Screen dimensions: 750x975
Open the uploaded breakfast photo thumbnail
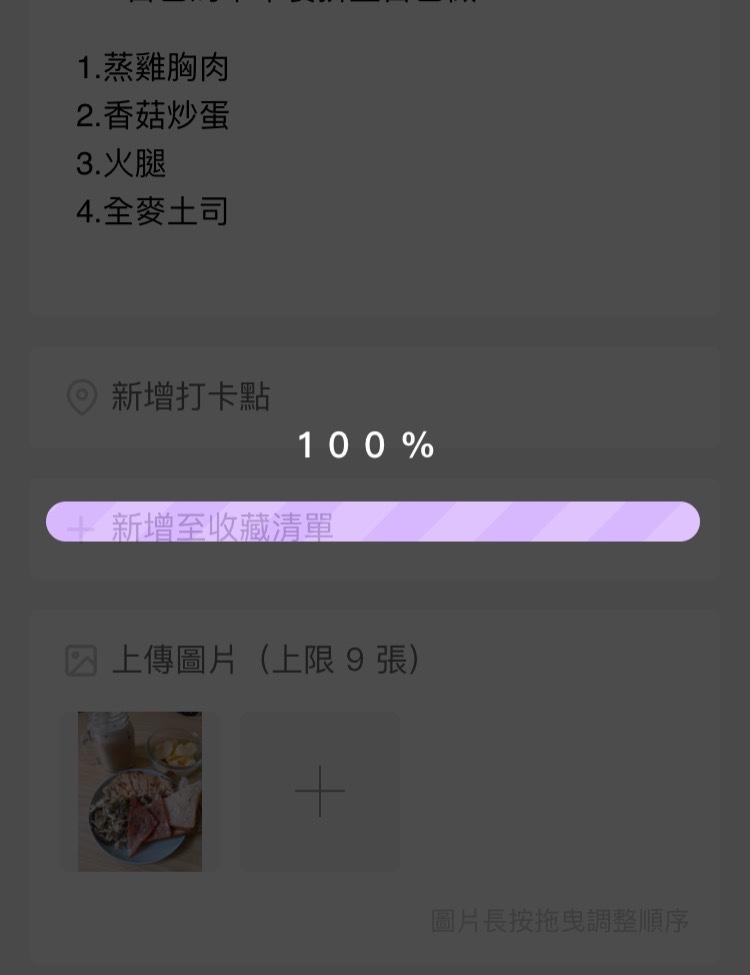tap(140, 791)
